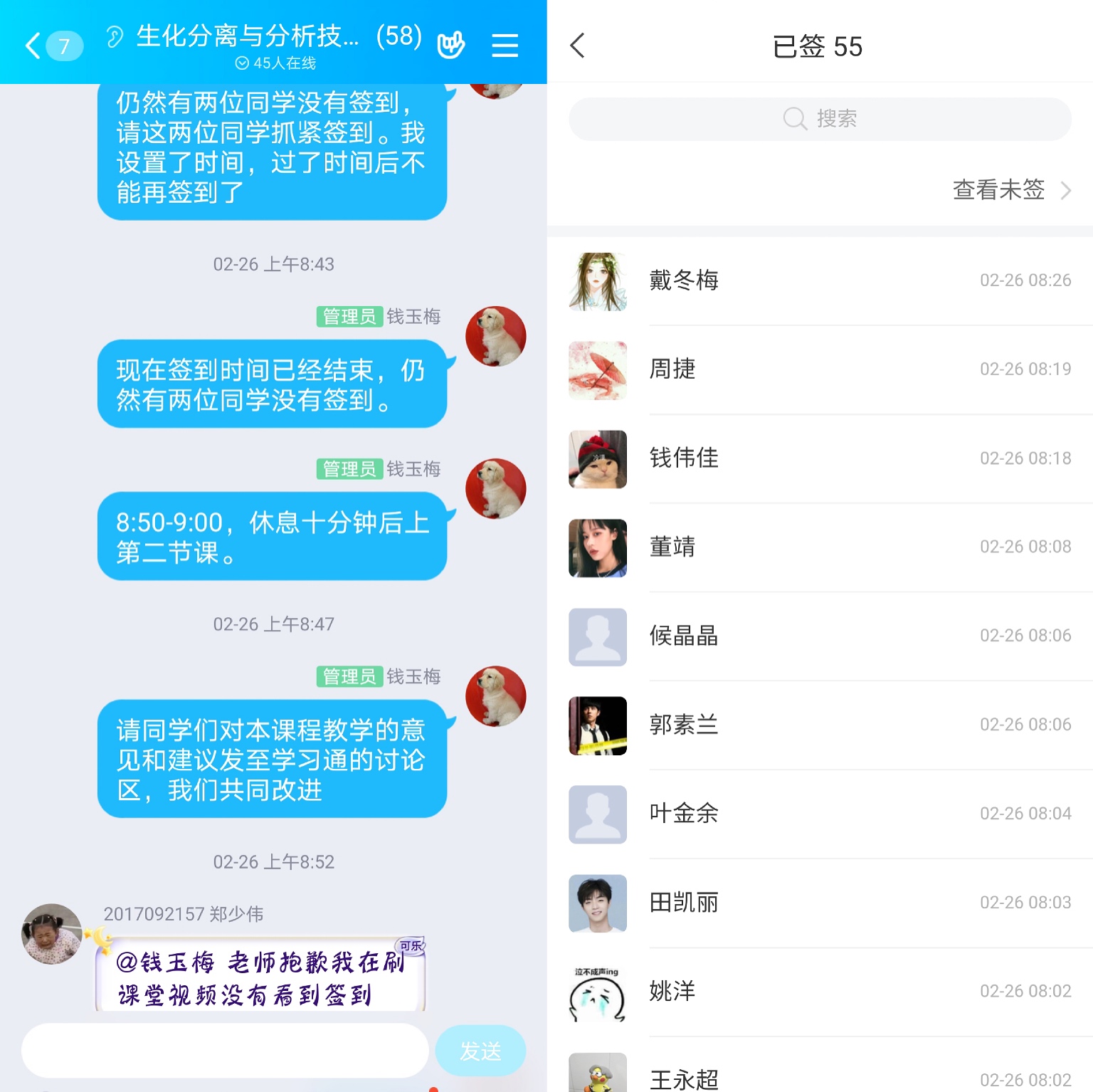Tap the message input field

point(225,1050)
